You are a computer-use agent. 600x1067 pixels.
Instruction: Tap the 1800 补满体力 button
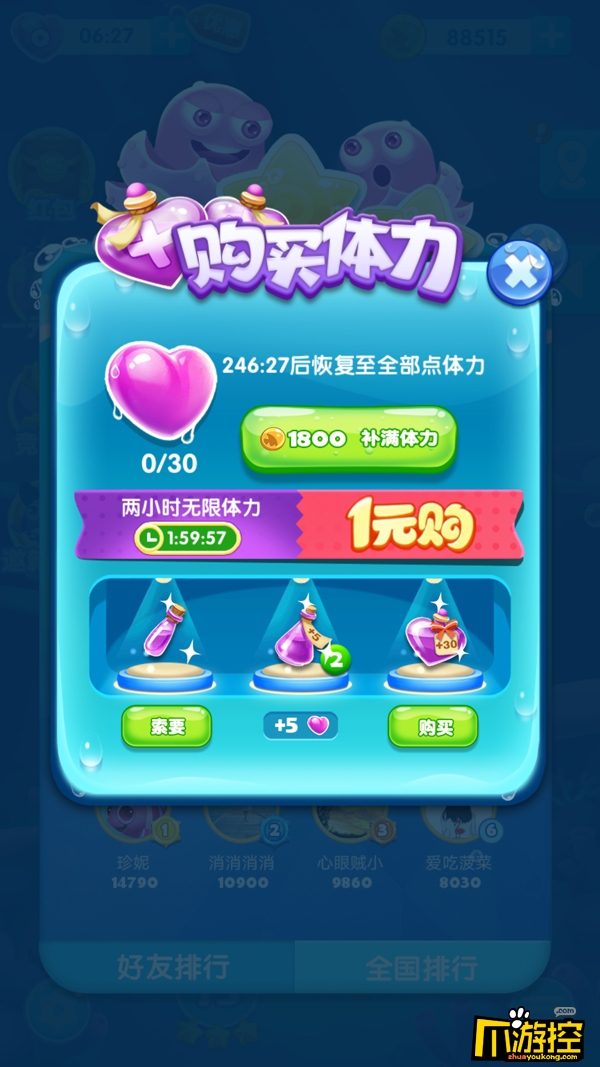point(348,438)
